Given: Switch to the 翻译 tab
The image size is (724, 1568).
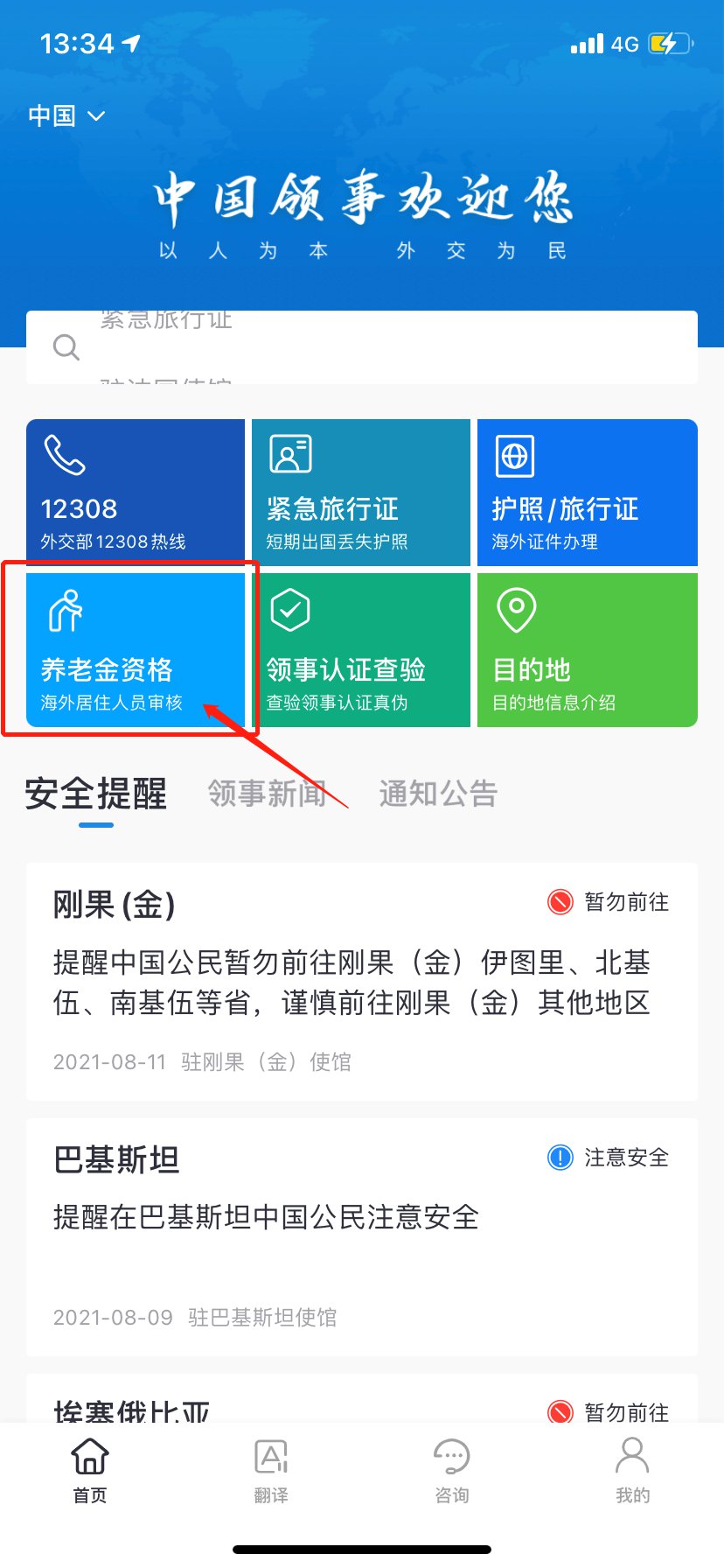Looking at the screenshot, I should (271, 1472).
